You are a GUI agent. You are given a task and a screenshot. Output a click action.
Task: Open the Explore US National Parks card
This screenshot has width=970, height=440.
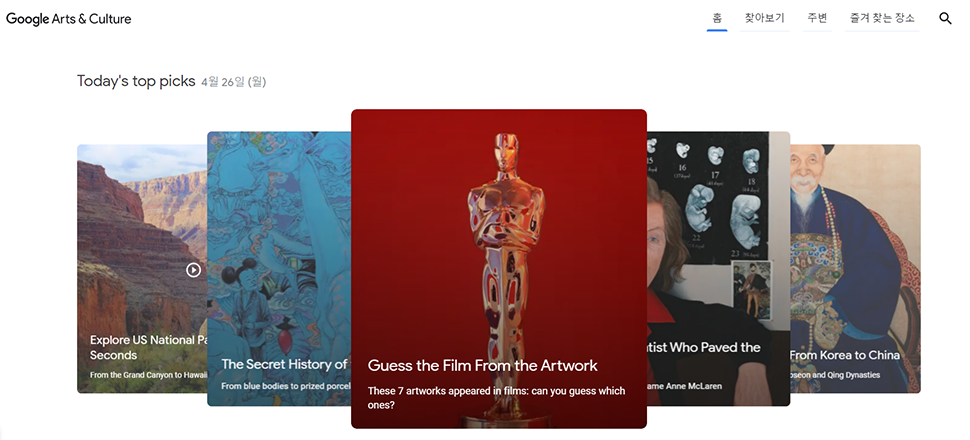pos(140,268)
